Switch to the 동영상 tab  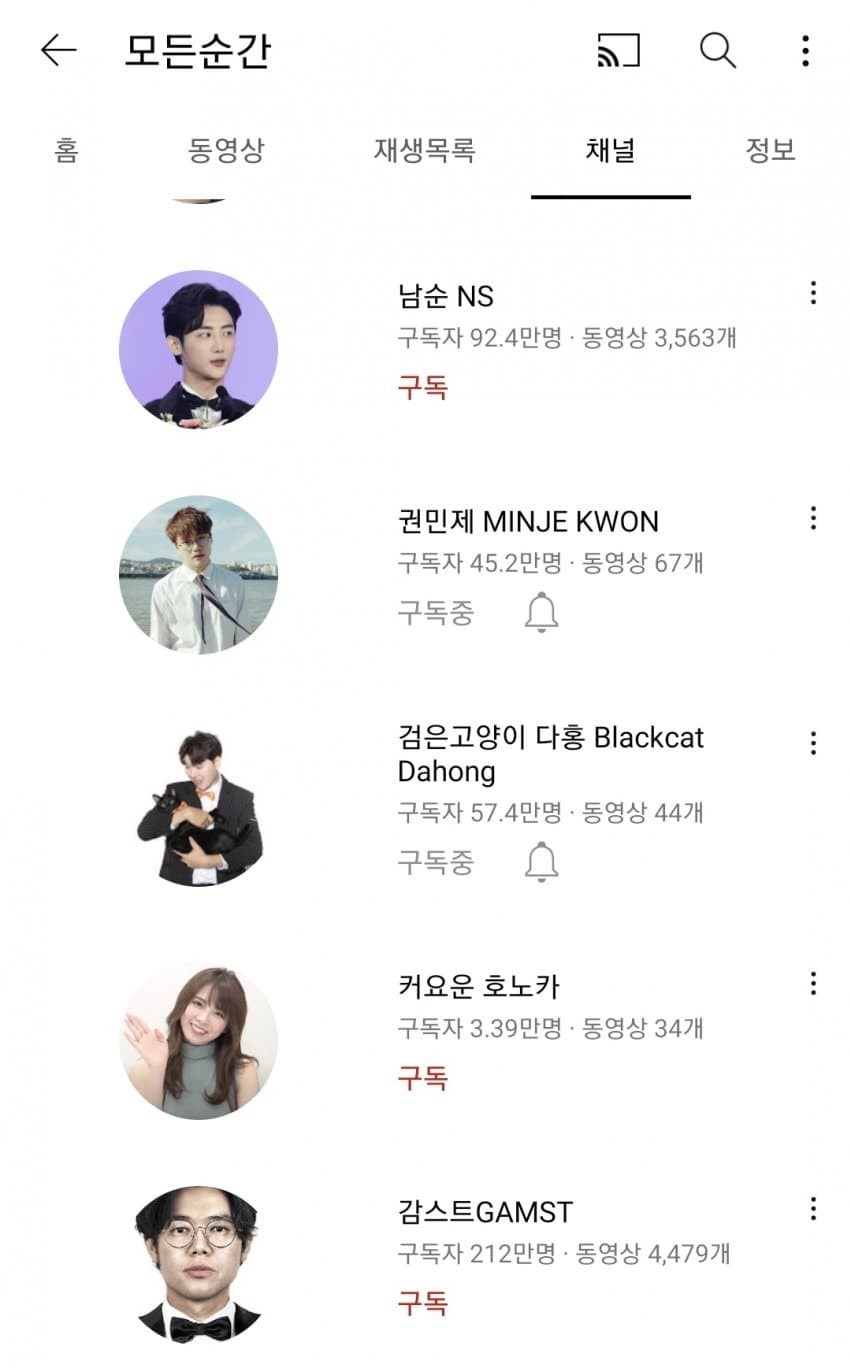pos(226,151)
